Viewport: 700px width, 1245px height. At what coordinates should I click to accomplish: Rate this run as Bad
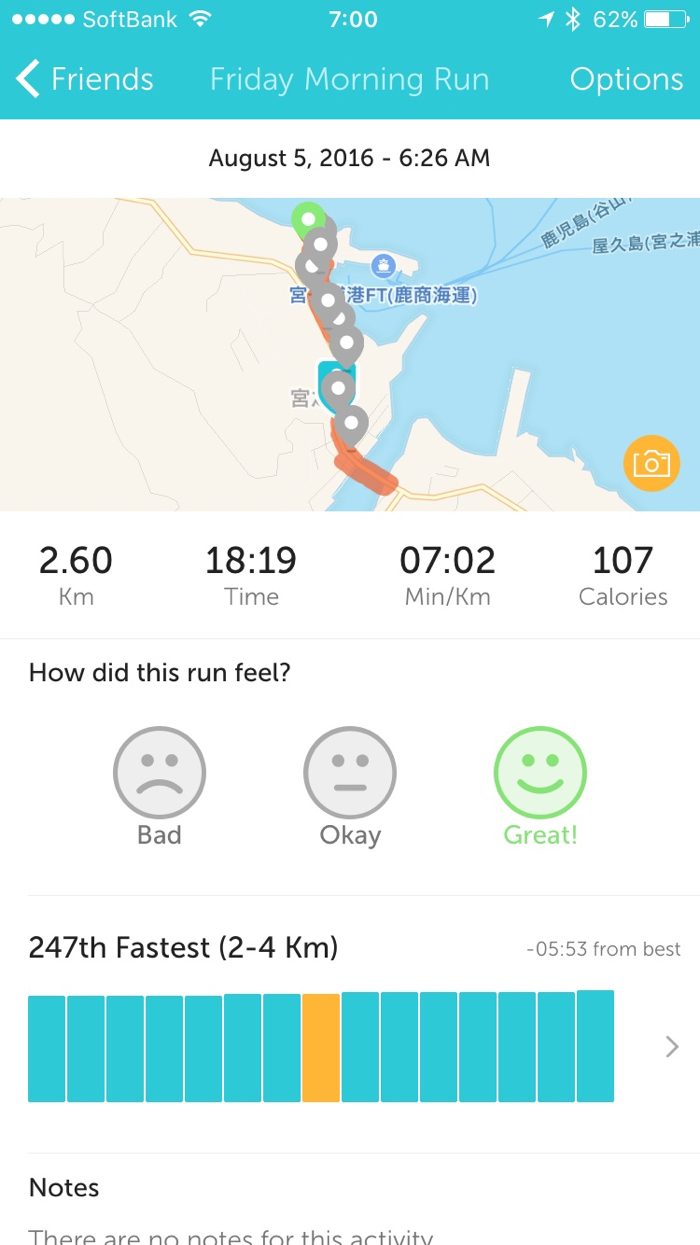(159, 773)
